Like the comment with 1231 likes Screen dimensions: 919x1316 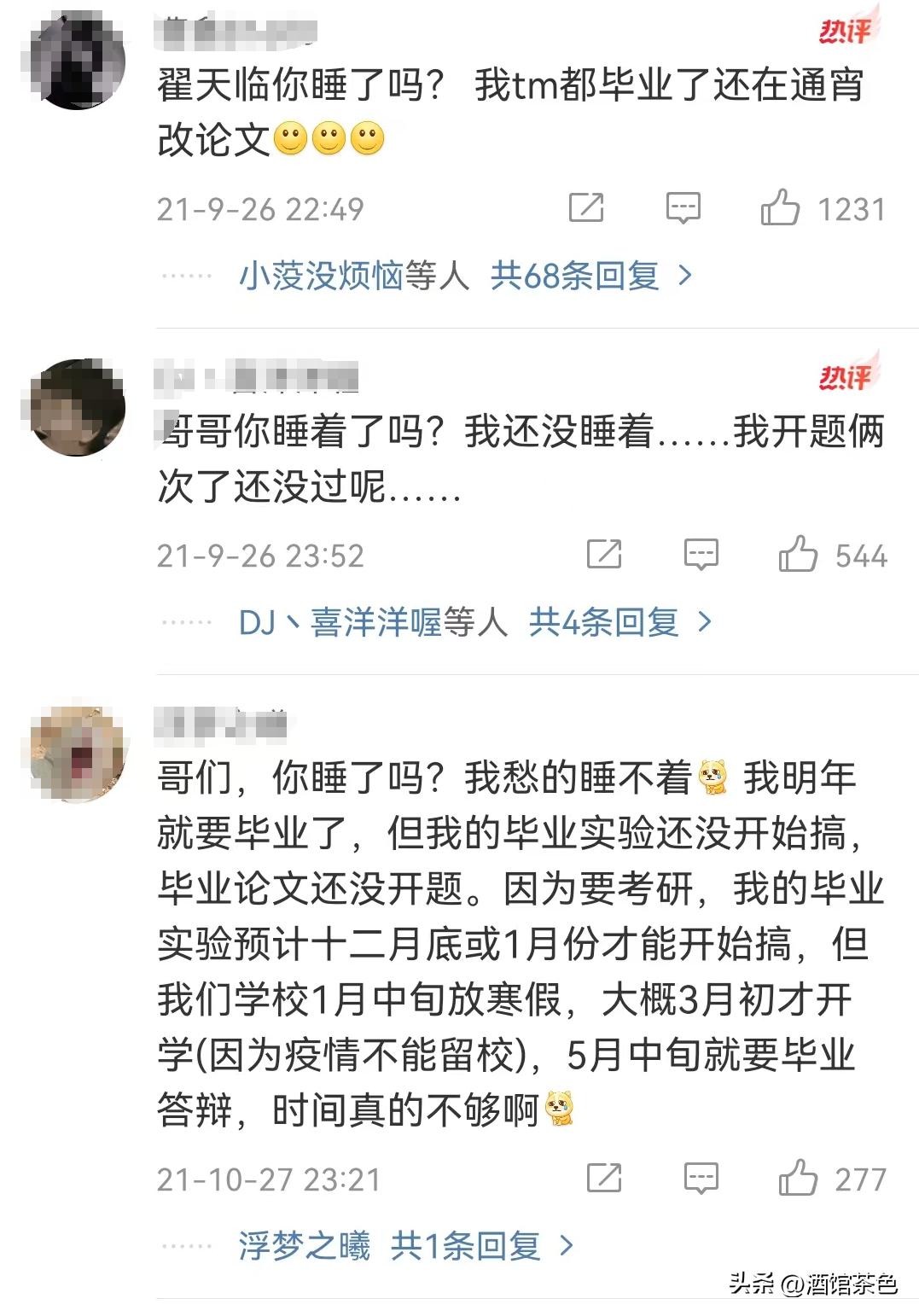[x=779, y=207]
